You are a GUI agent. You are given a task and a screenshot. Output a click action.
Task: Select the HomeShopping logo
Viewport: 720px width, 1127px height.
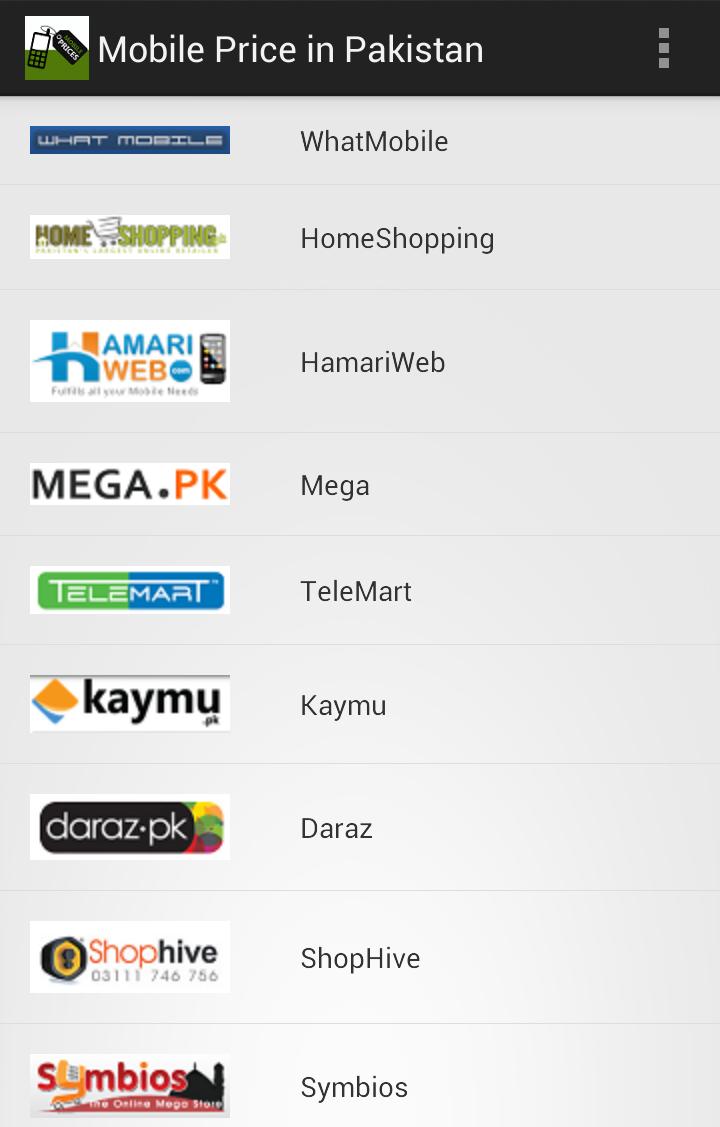click(x=129, y=237)
